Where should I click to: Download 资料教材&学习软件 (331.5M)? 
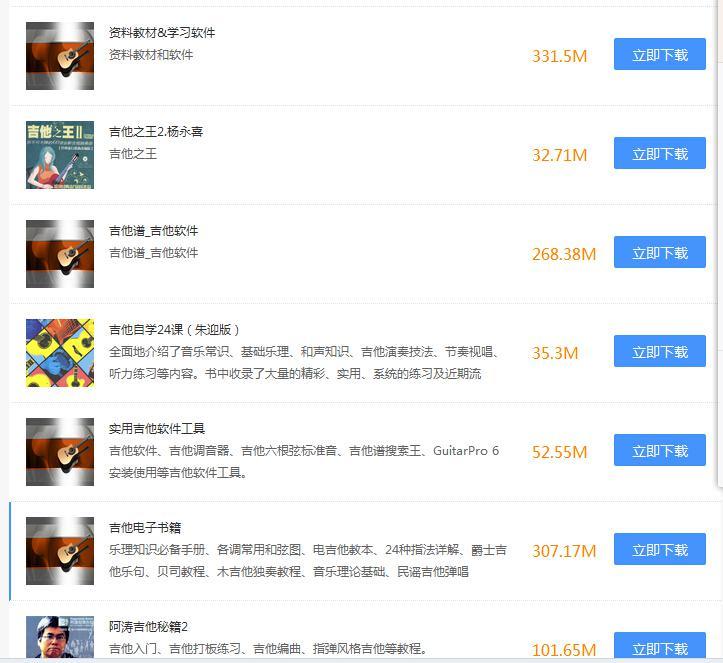660,55
